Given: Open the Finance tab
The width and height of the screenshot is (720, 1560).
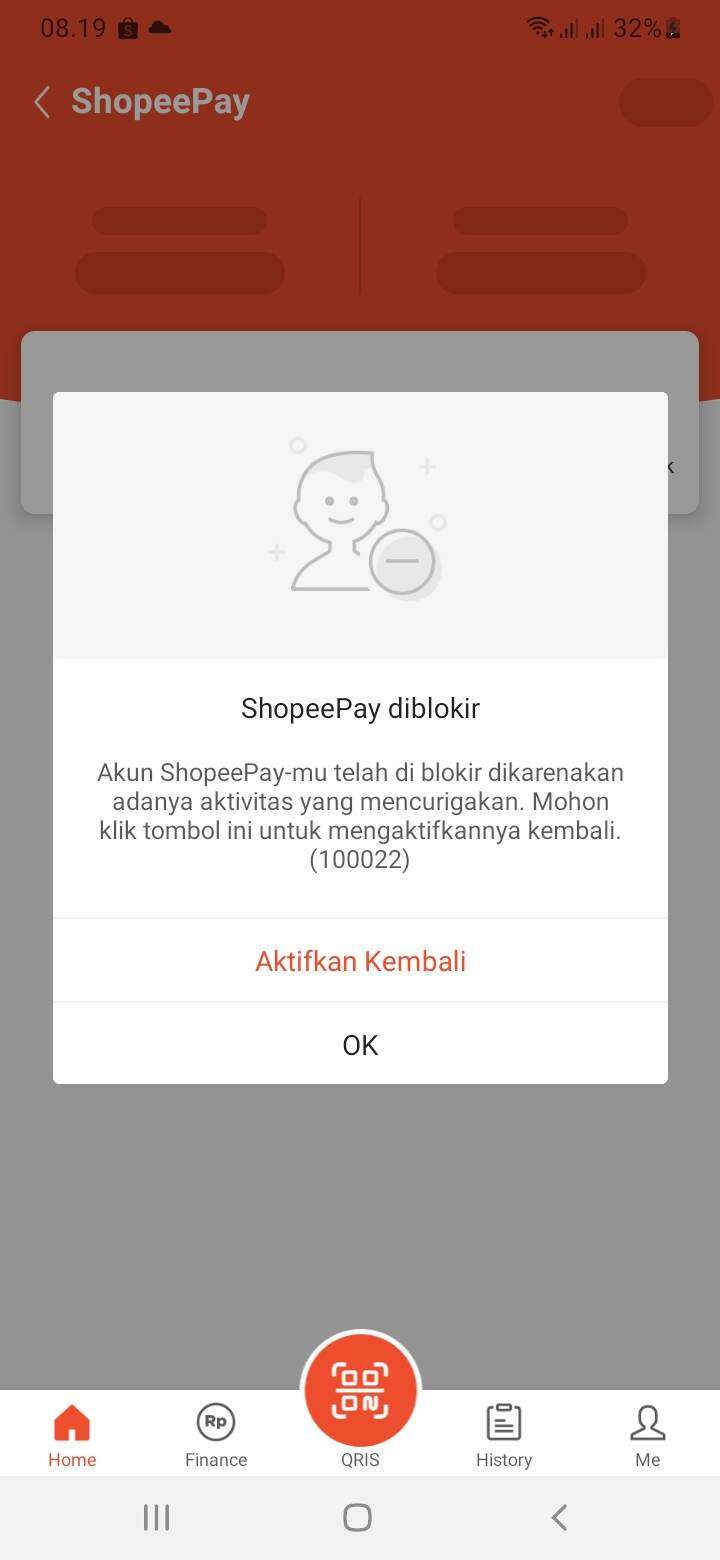Looking at the screenshot, I should point(216,1436).
